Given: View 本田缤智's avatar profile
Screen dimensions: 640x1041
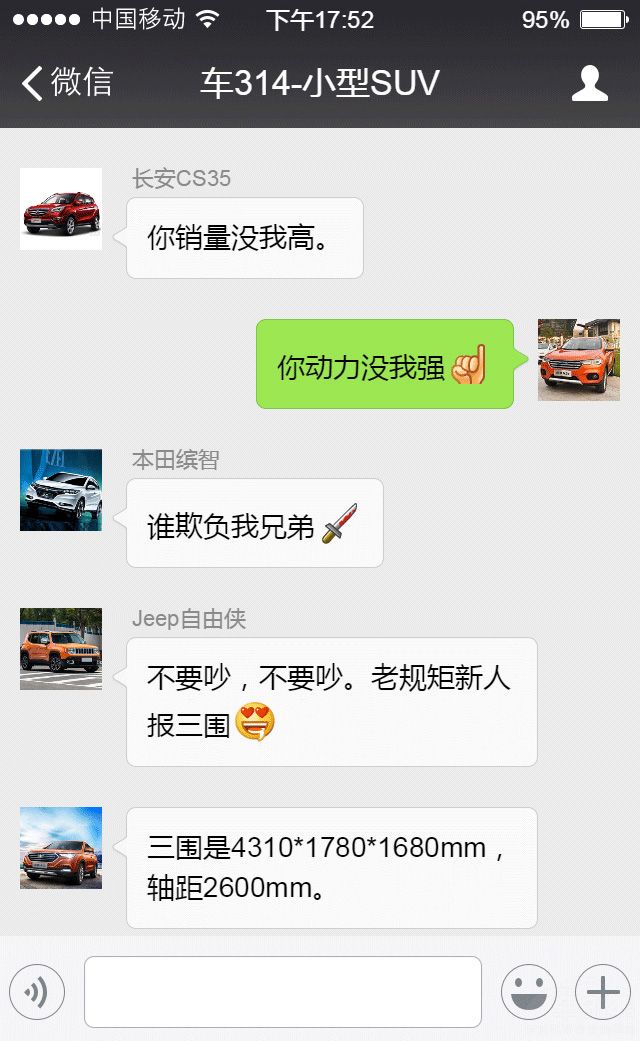Looking at the screenshot, I should [x=61, y=490].
